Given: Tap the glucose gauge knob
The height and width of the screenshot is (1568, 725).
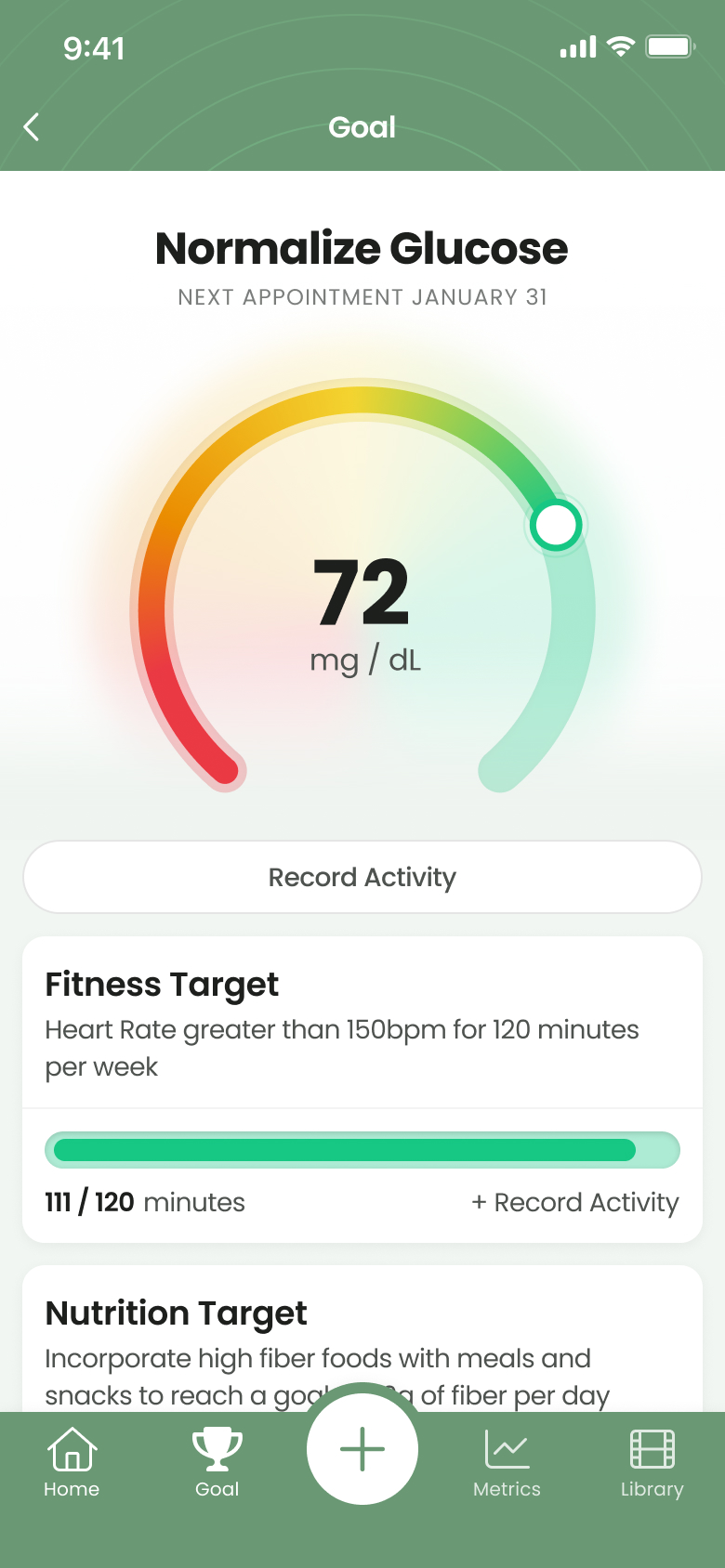Looking at the screenshot, I should point(556,525).
